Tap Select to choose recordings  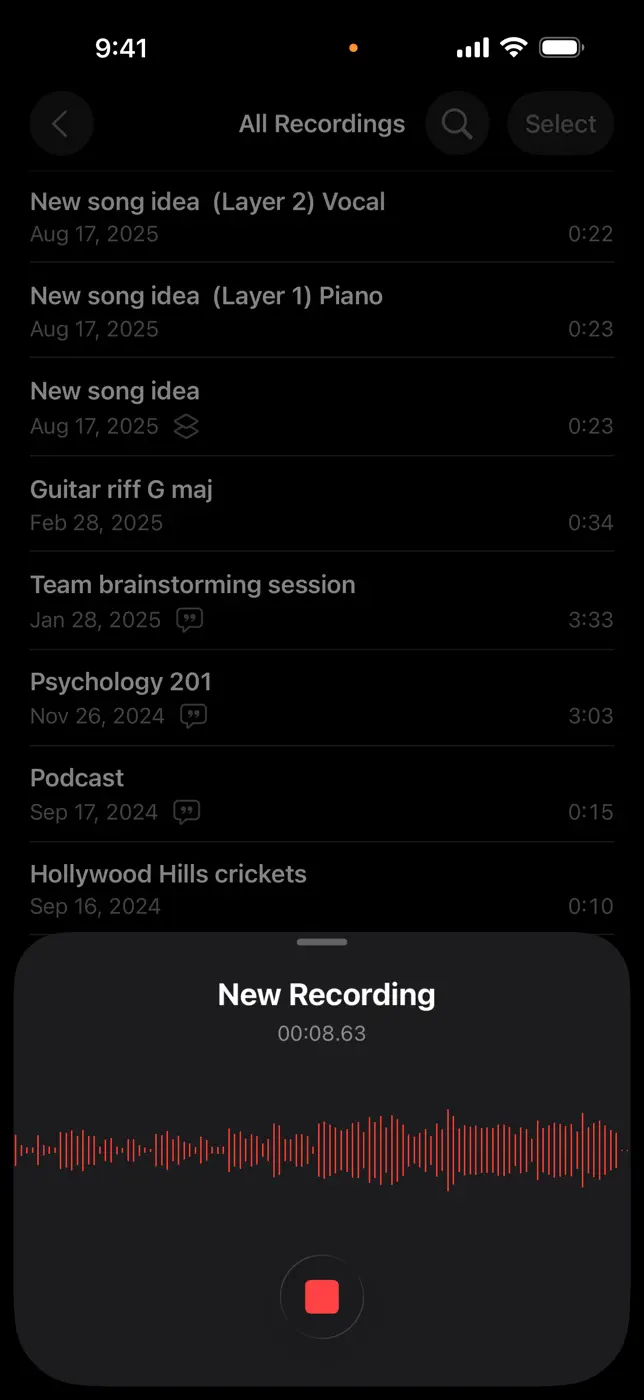click(x=561, y=124)
